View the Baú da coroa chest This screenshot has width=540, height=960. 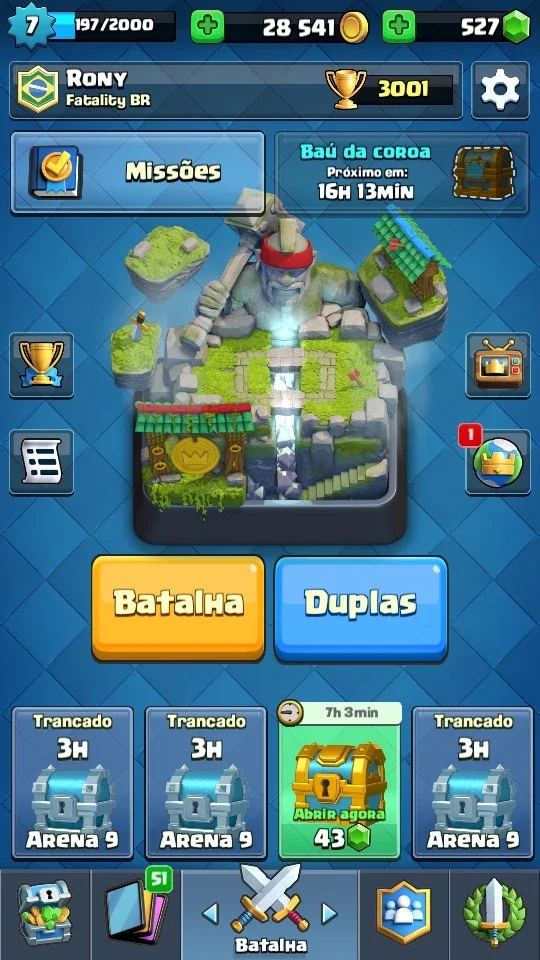tap(402, 173)
